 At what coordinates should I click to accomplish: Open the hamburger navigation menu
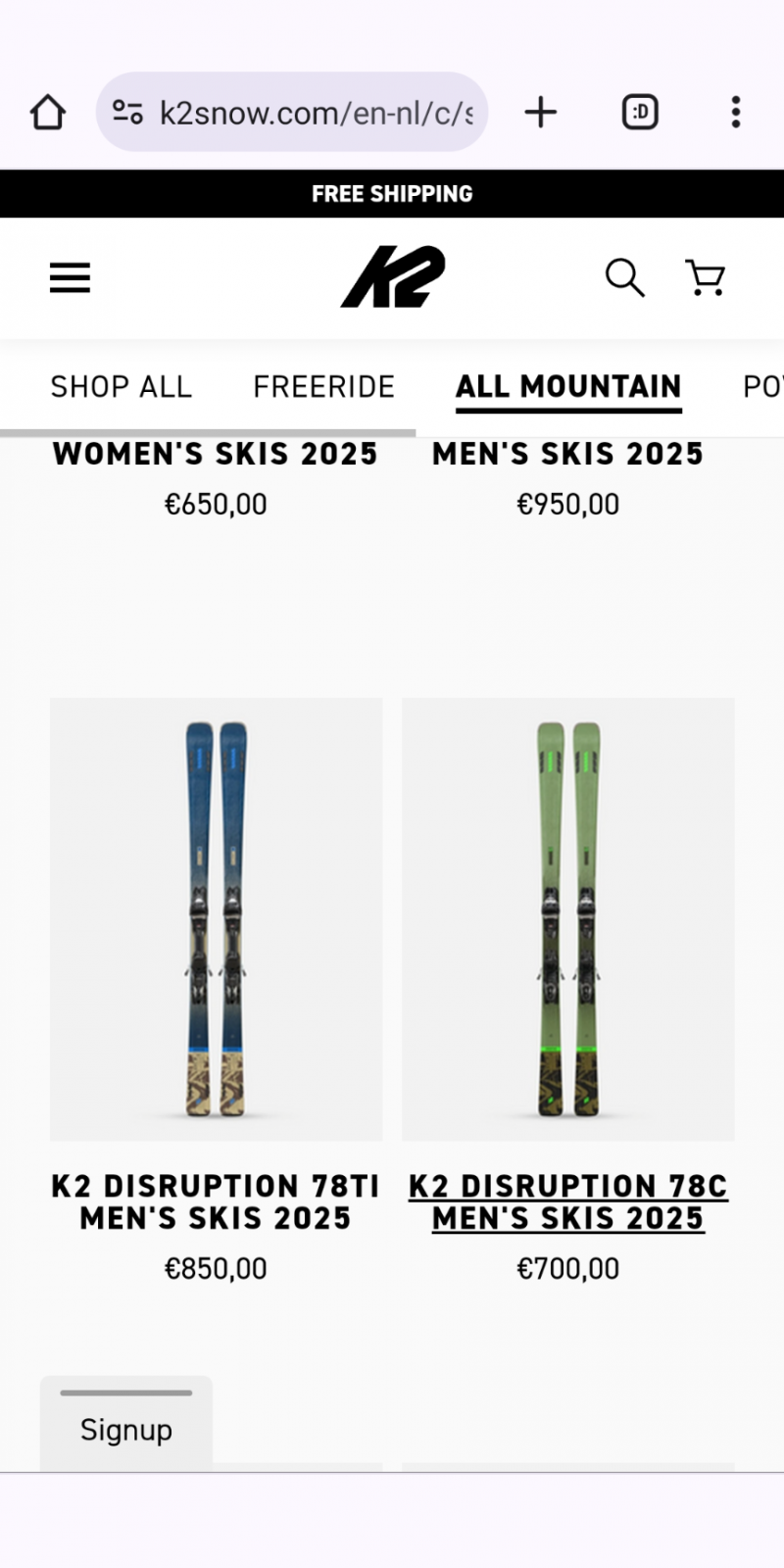point(70,278)
